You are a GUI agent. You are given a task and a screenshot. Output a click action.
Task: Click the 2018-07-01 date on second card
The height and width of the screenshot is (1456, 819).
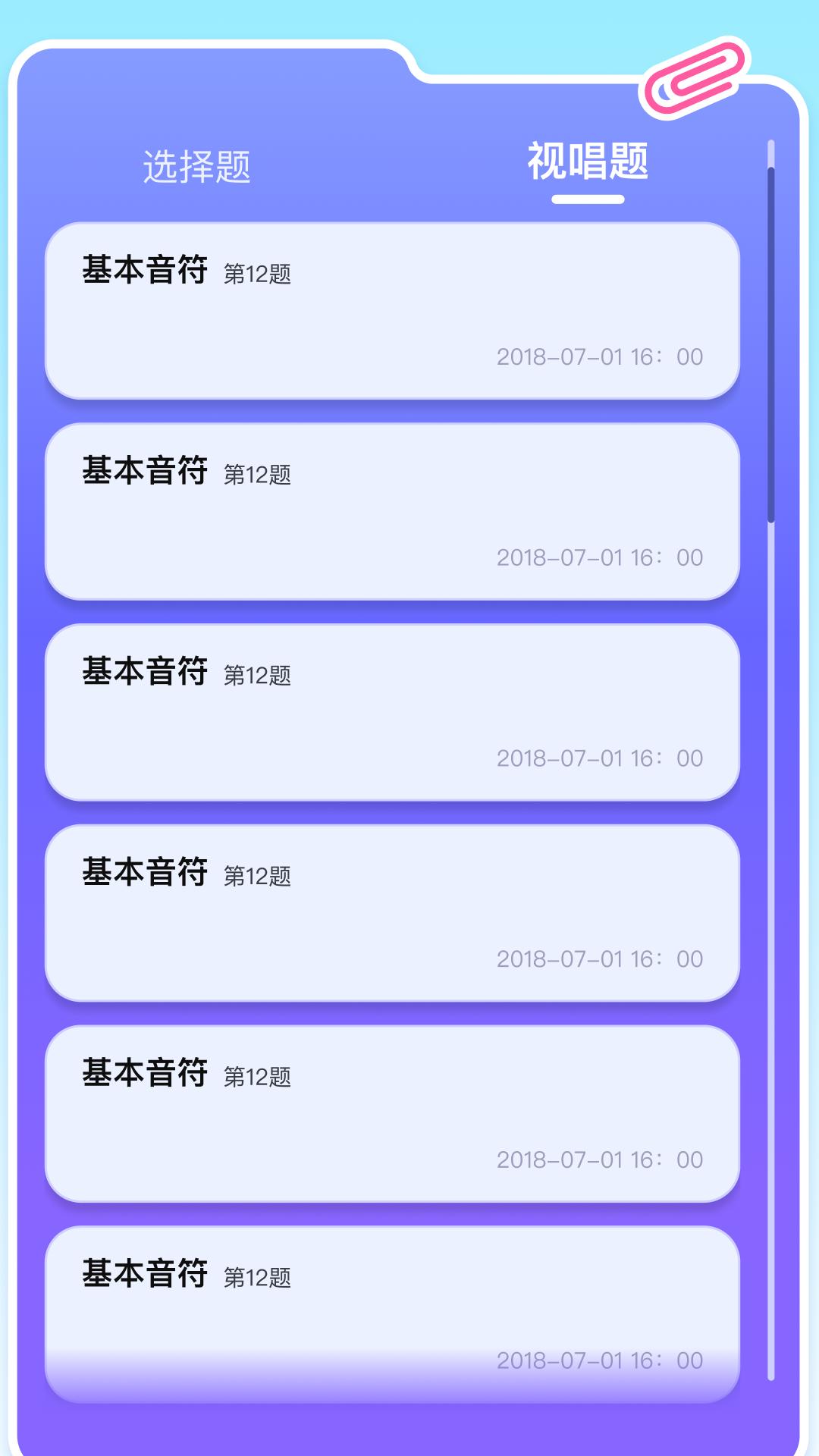(x=600, y=559)
